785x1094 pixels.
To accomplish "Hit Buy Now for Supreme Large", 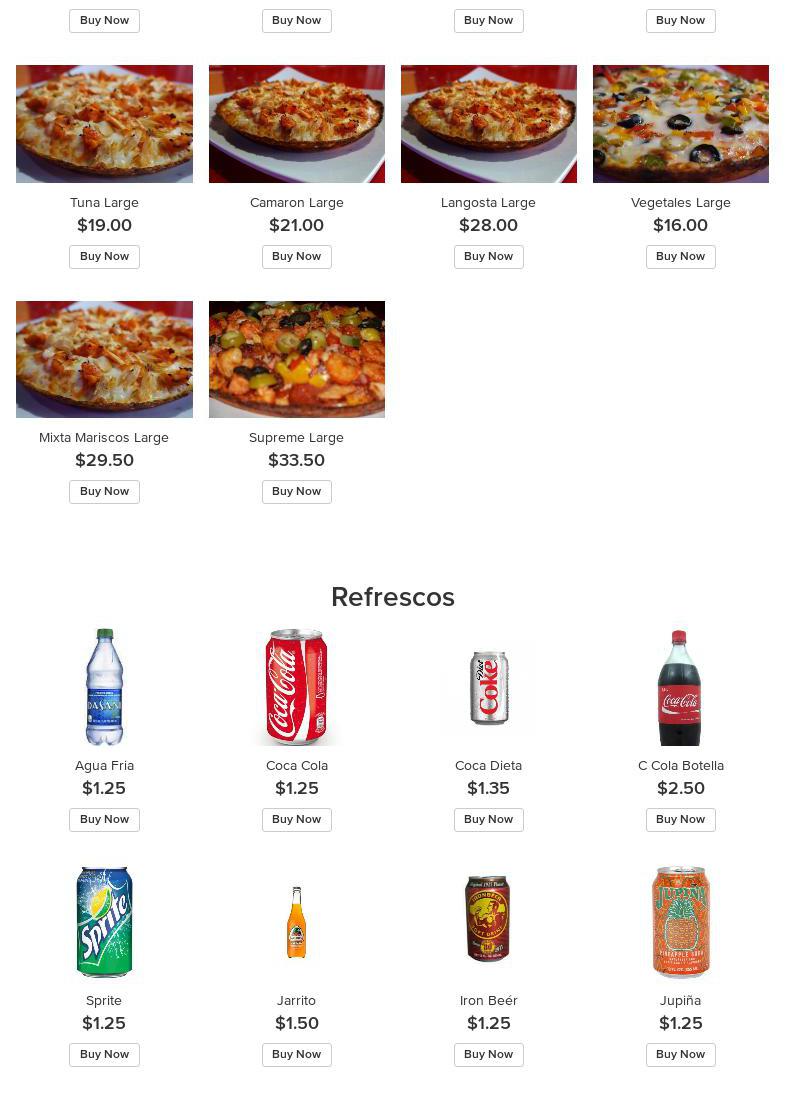I will (x=296, y=492).
